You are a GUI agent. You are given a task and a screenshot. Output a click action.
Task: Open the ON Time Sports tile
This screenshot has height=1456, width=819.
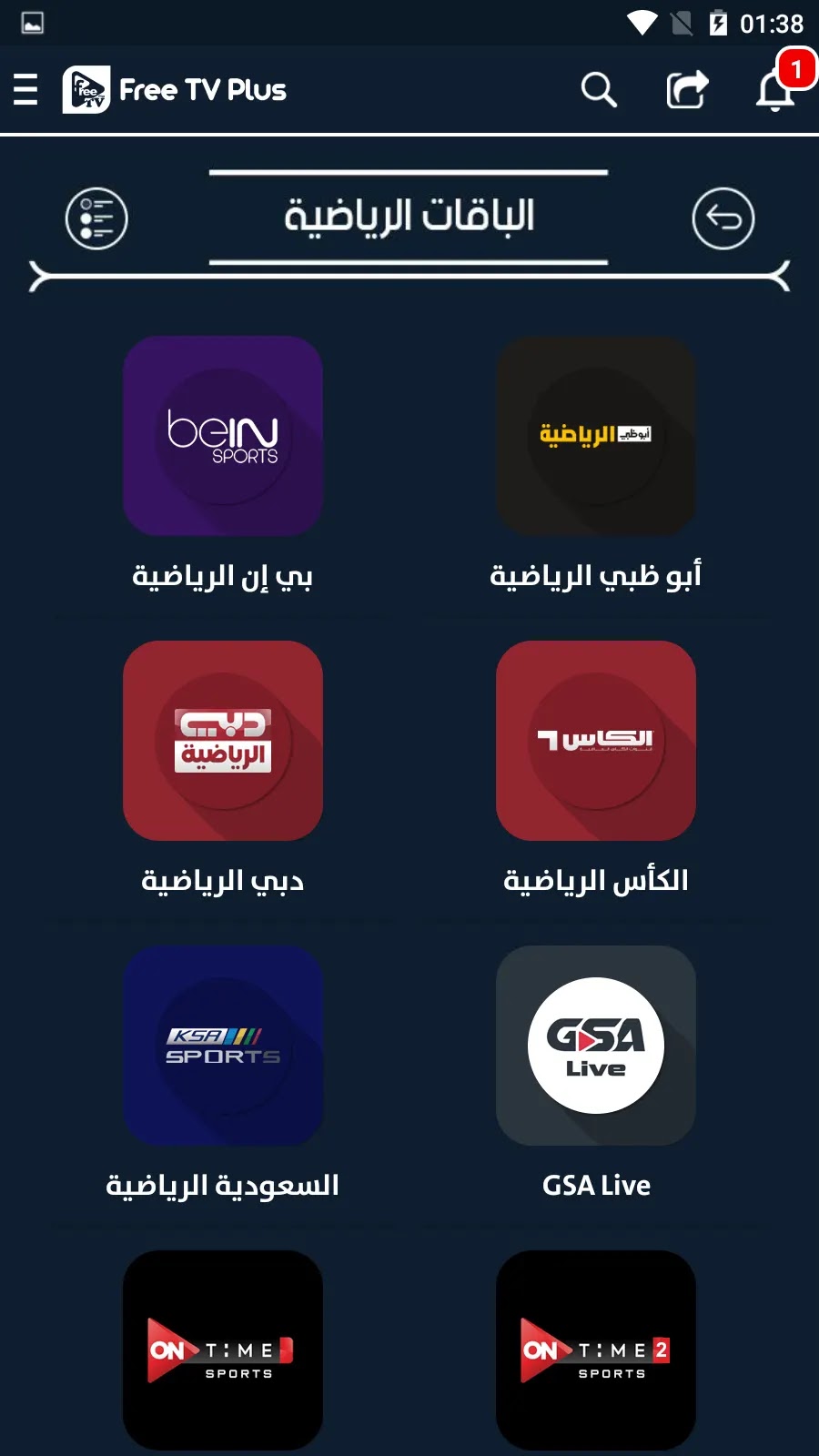[223, 1350]
